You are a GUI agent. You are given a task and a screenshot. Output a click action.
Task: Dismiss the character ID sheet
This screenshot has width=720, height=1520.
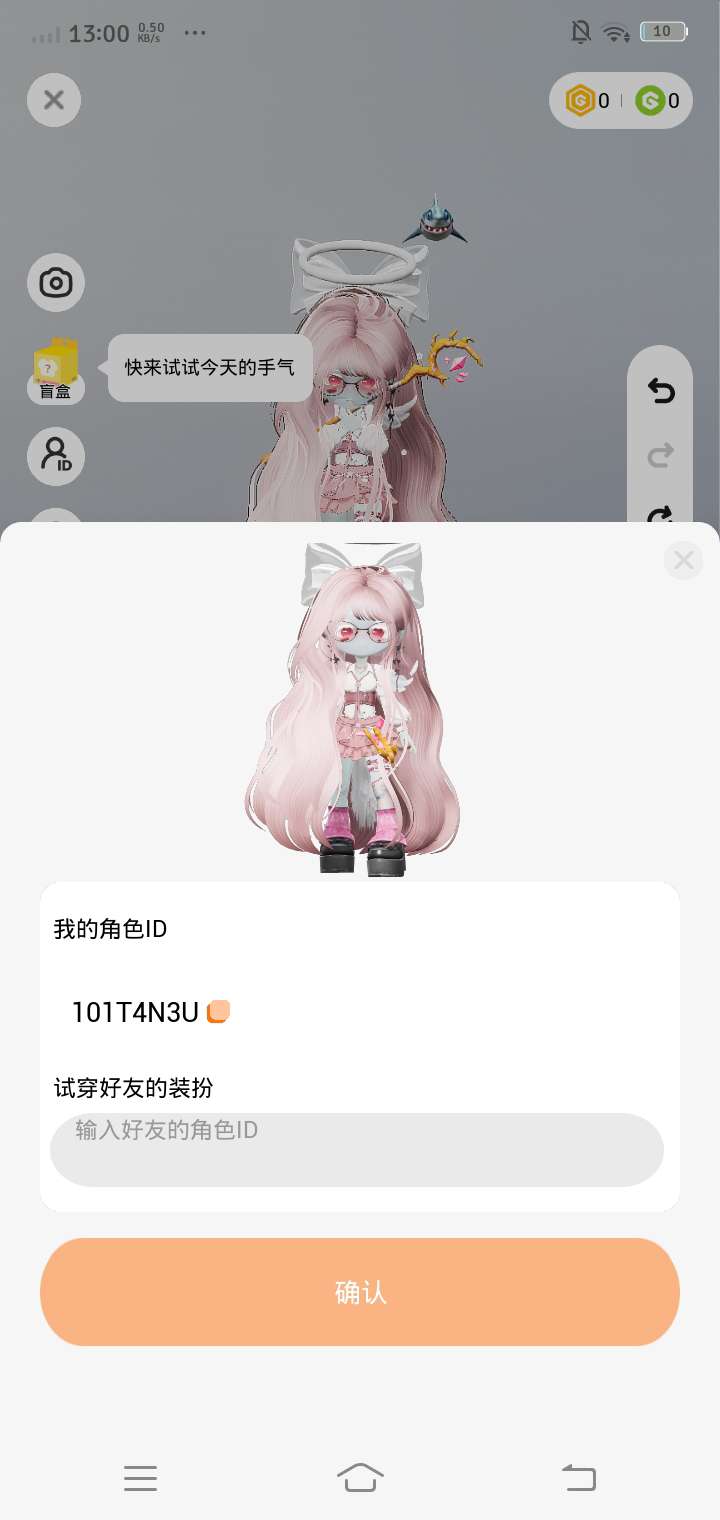pos(684,560)
